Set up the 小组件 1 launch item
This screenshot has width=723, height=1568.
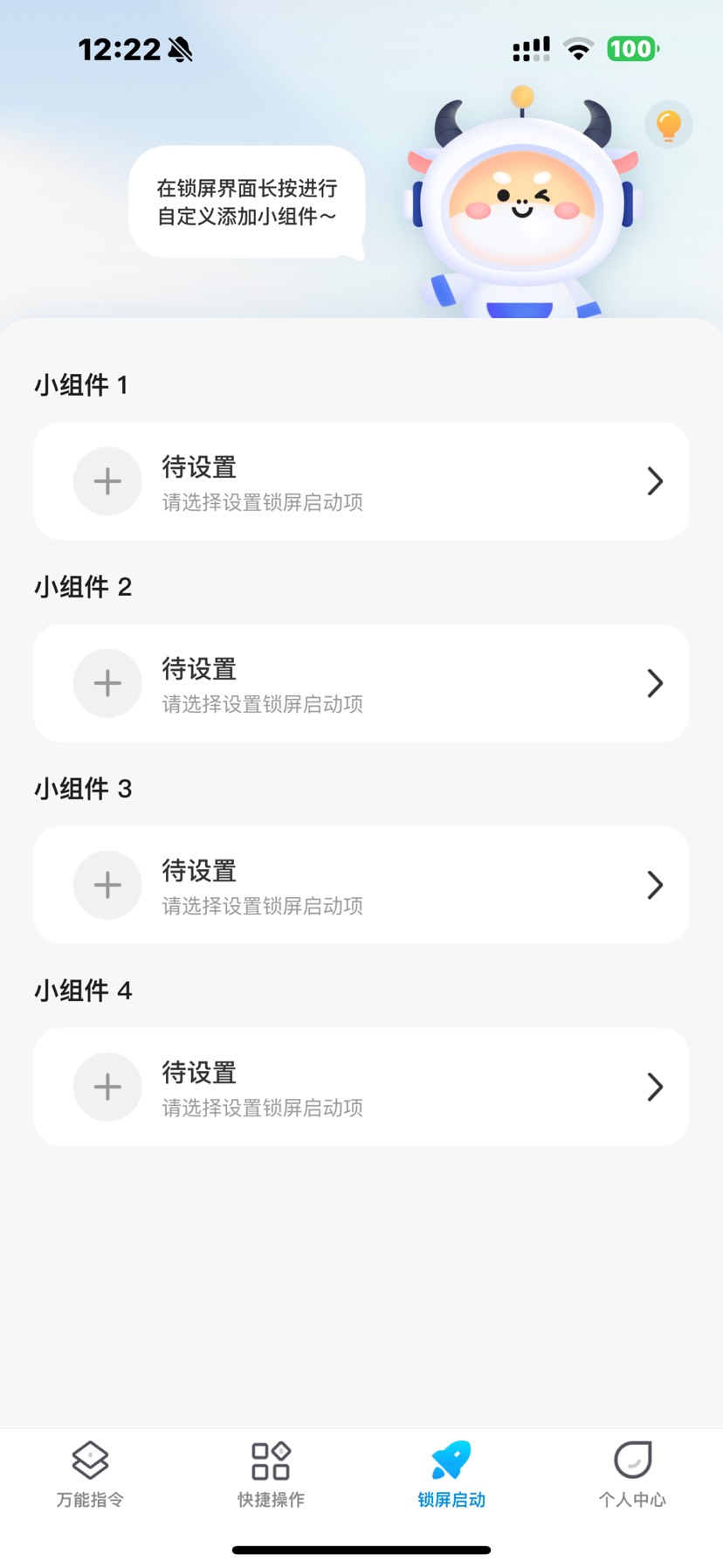point(361,481)
